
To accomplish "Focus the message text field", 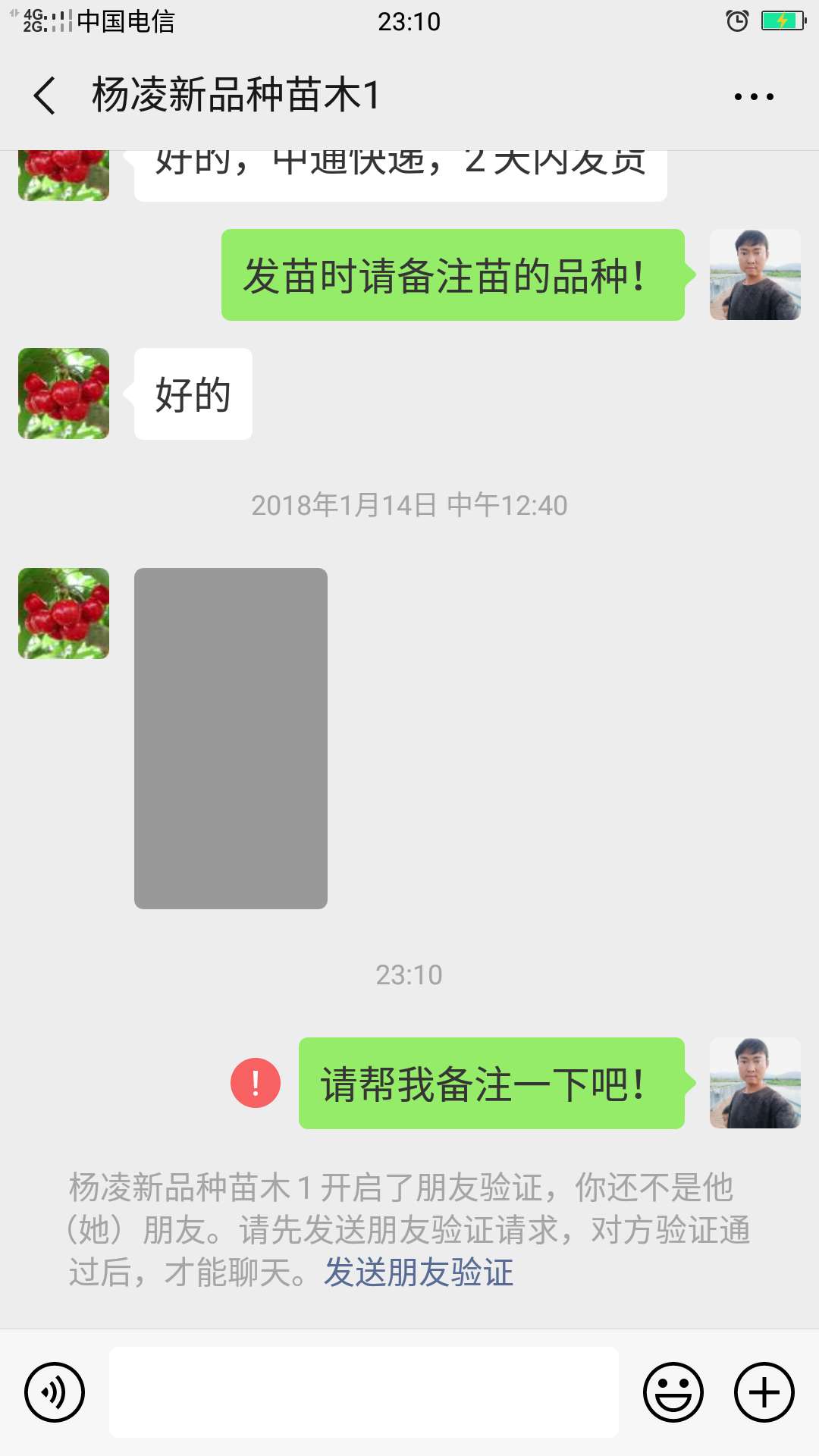I will 364,1392.
